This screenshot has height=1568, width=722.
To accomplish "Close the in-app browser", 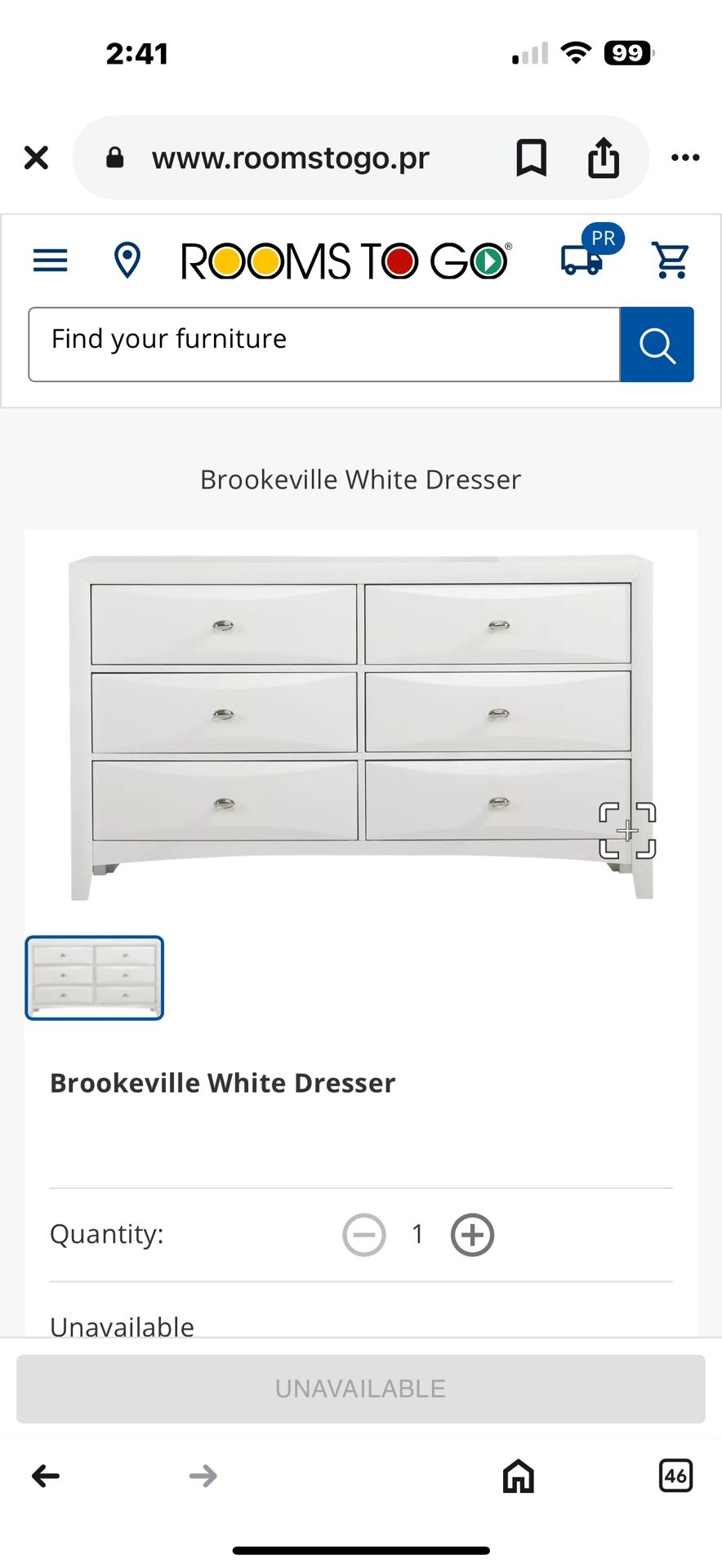I will (x=36, y=158).
